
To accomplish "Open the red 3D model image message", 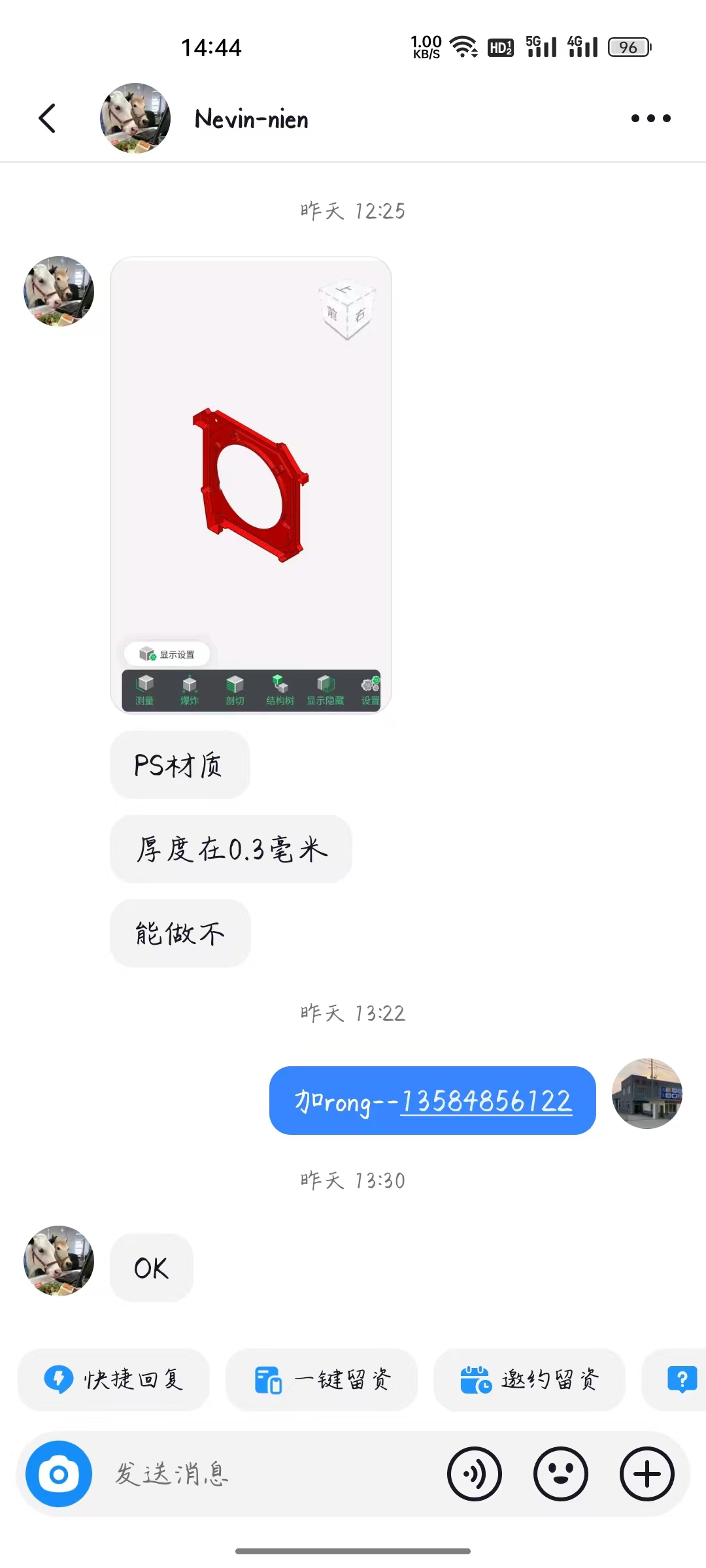I will (x=251, y=485).
